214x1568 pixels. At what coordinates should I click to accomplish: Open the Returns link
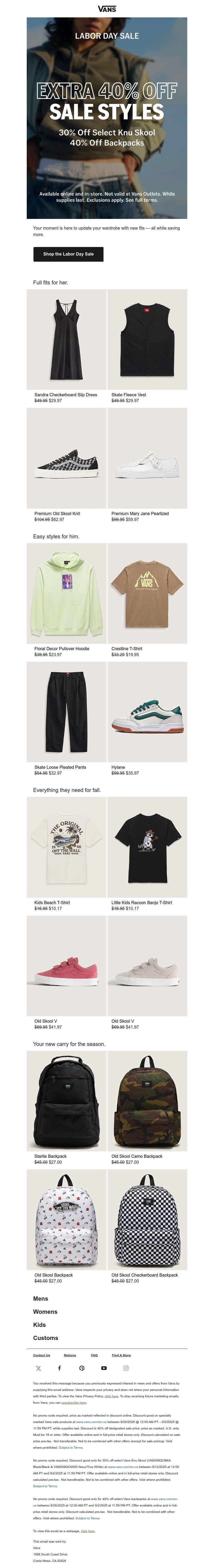70,1356
